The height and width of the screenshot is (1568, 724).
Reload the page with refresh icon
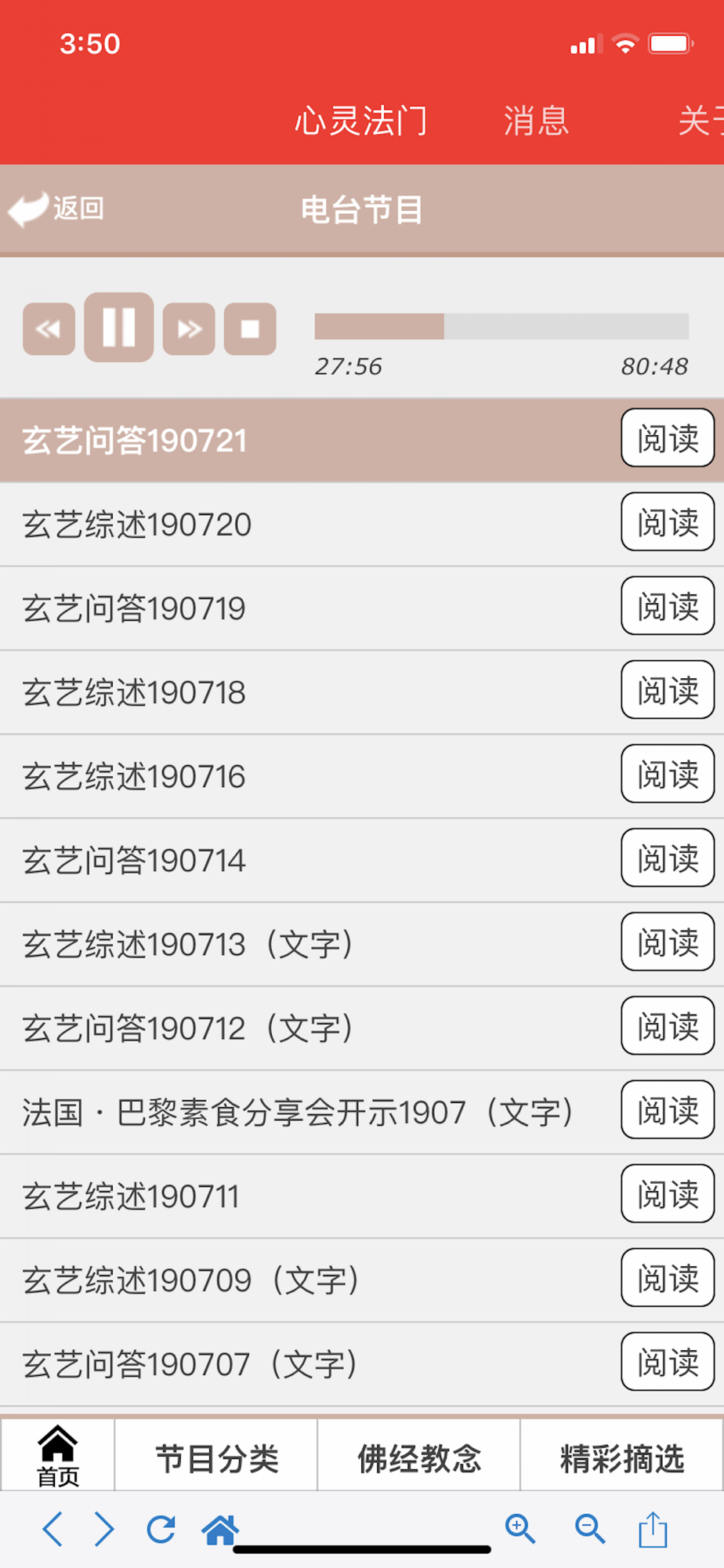(161, 1529)
